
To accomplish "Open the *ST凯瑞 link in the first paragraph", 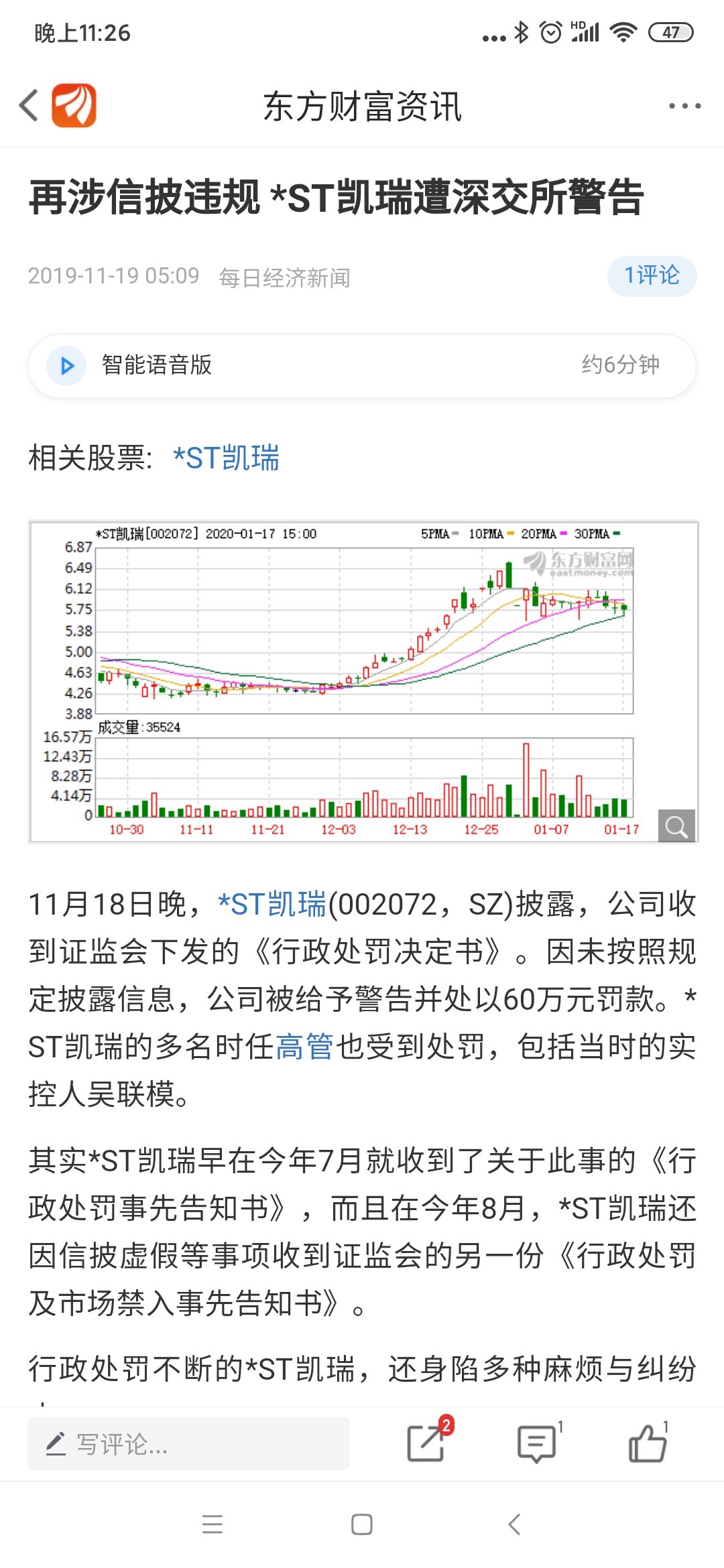I will point(272,904).
